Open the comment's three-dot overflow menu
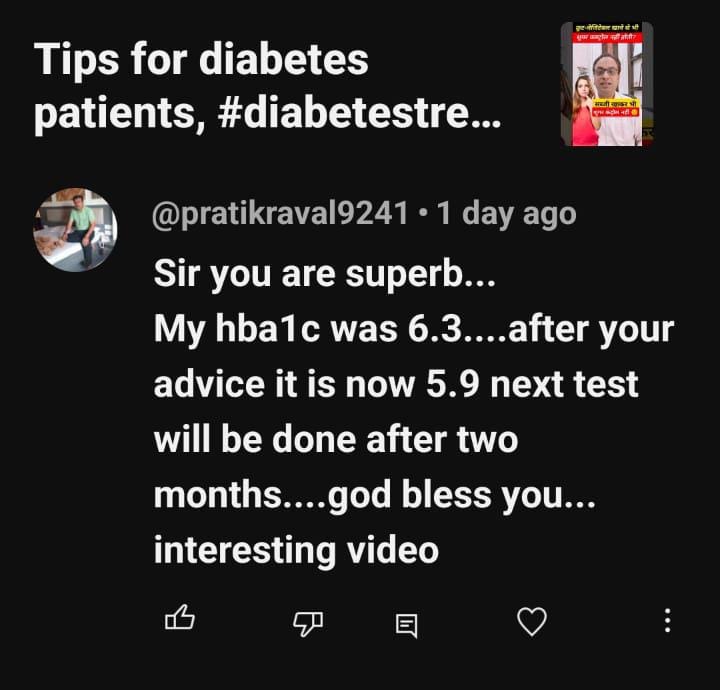Image resolution: width=720 pixels, height=690 pixels. click(x=668, y=621)
